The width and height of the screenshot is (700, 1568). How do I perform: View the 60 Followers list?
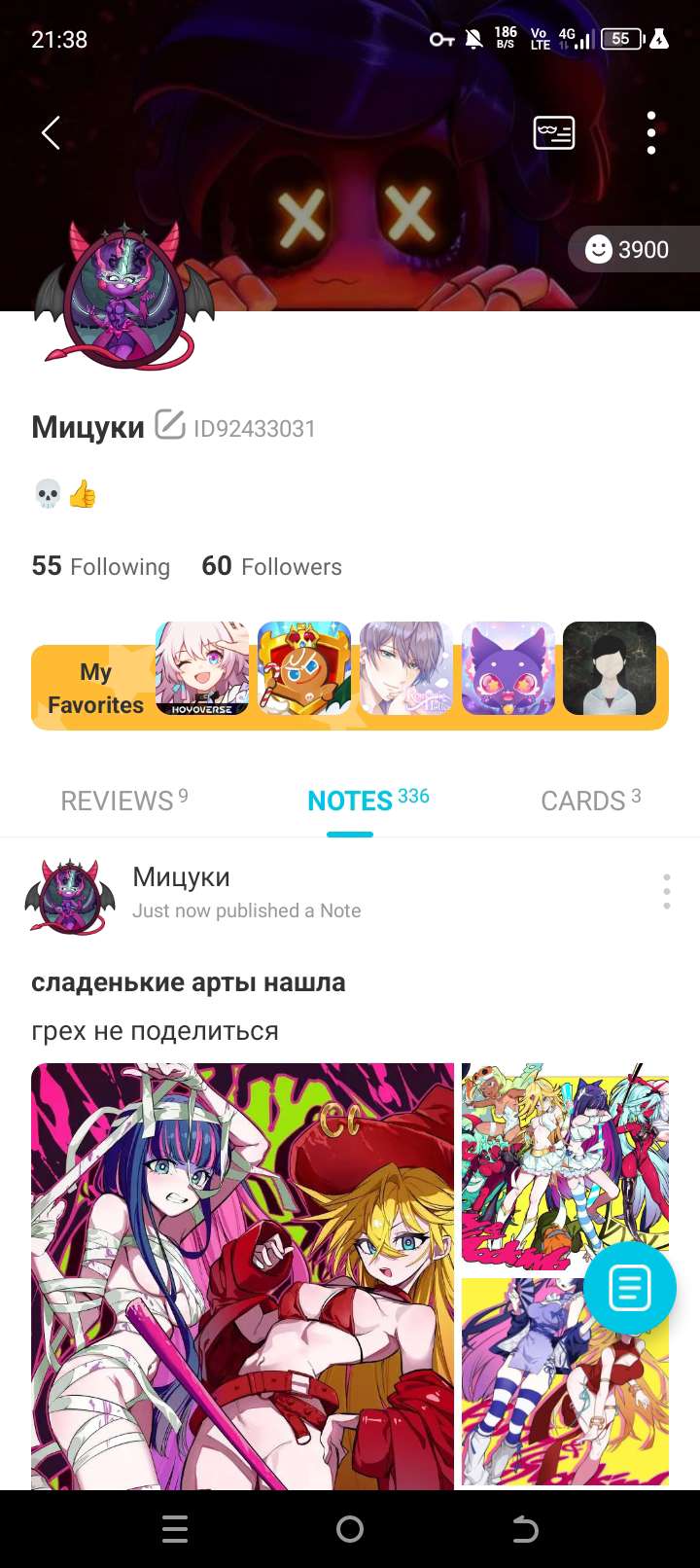tap(271, 566)
